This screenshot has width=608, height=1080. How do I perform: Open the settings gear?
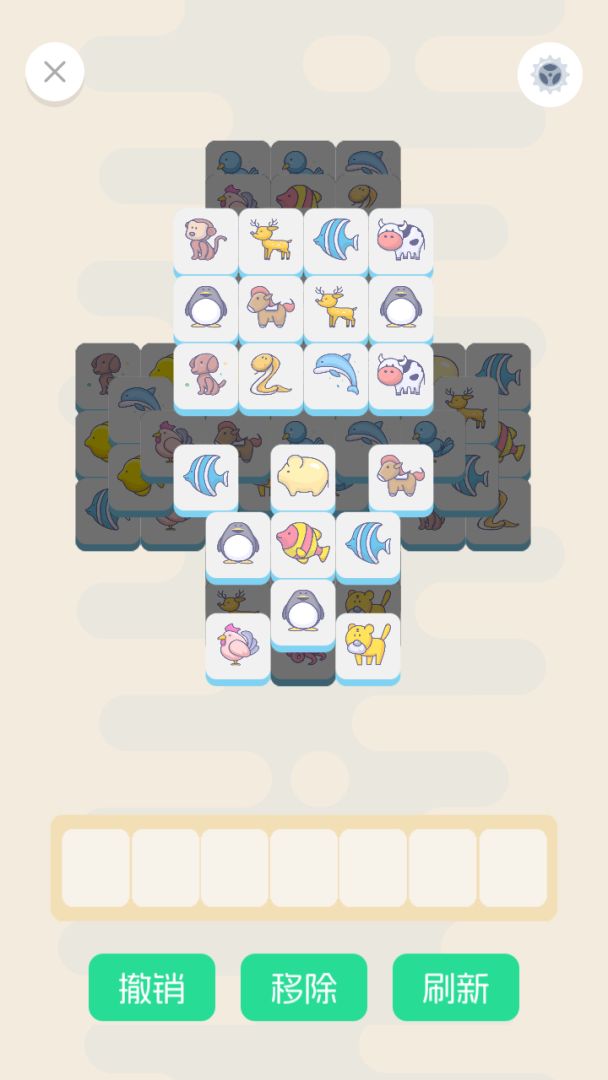tap(550, 74)
